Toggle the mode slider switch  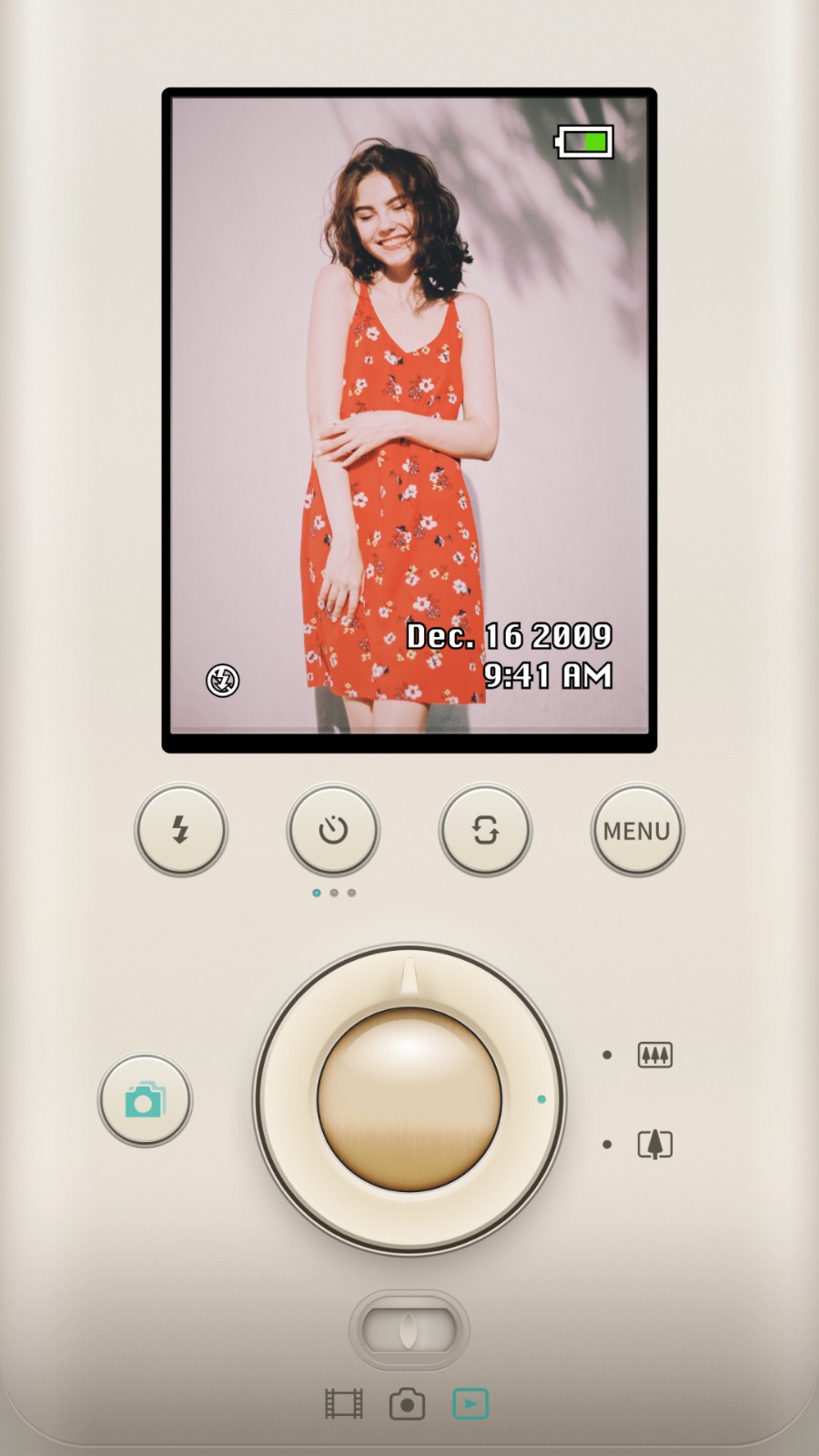tap(409, 1330)
